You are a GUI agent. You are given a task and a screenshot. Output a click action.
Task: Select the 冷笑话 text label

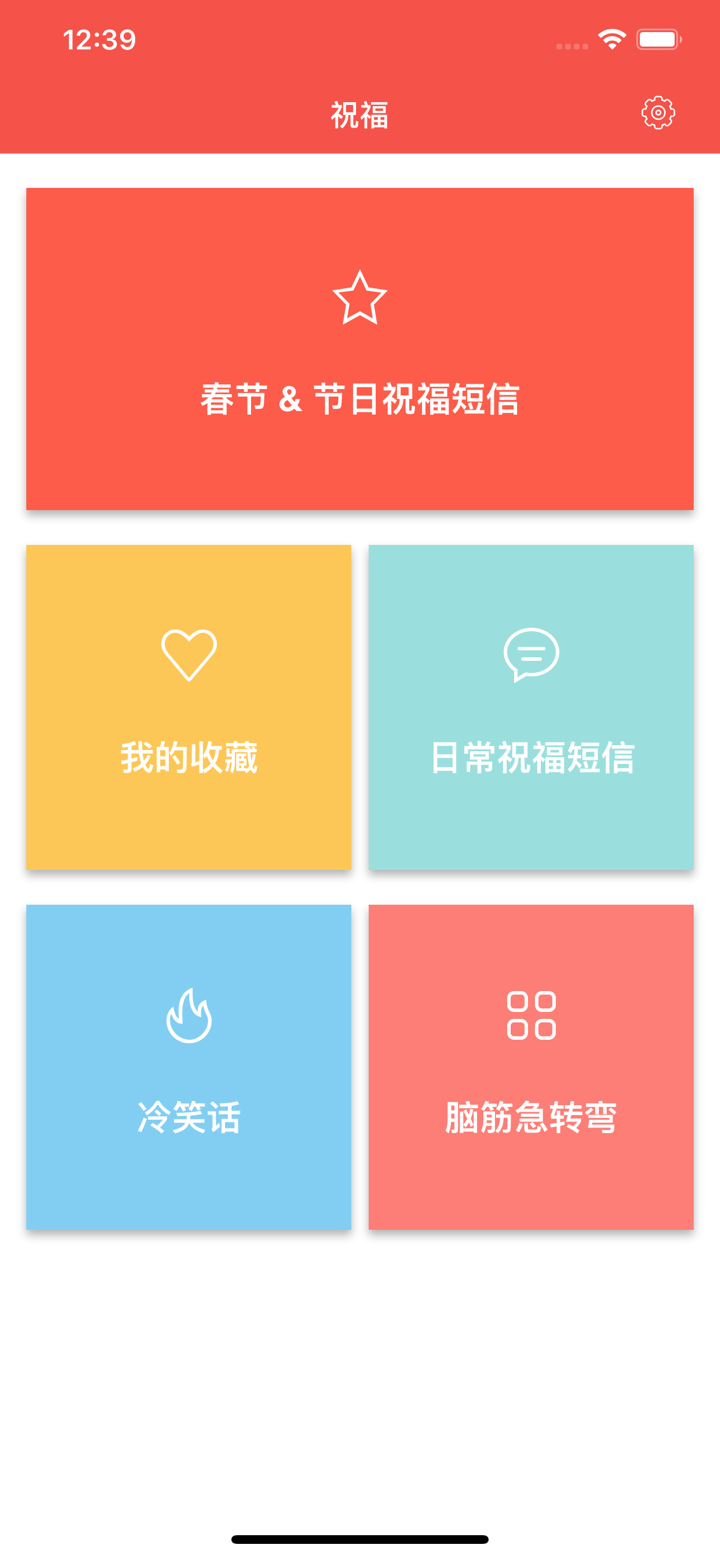click(188, 1119)
